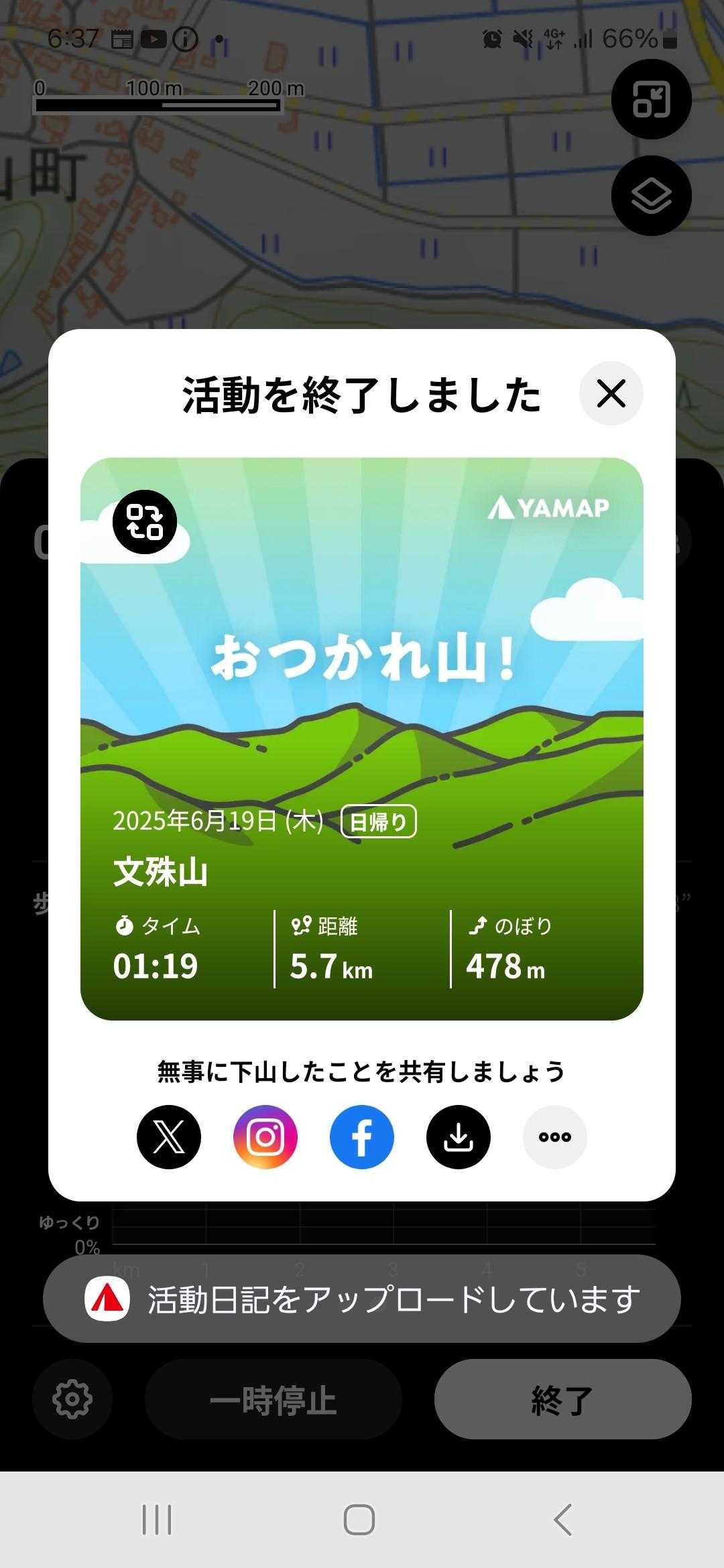Tap the 一時停止 pause button
The image size is (724, 1568).
pyautogui.click(x=273, y=1399)
